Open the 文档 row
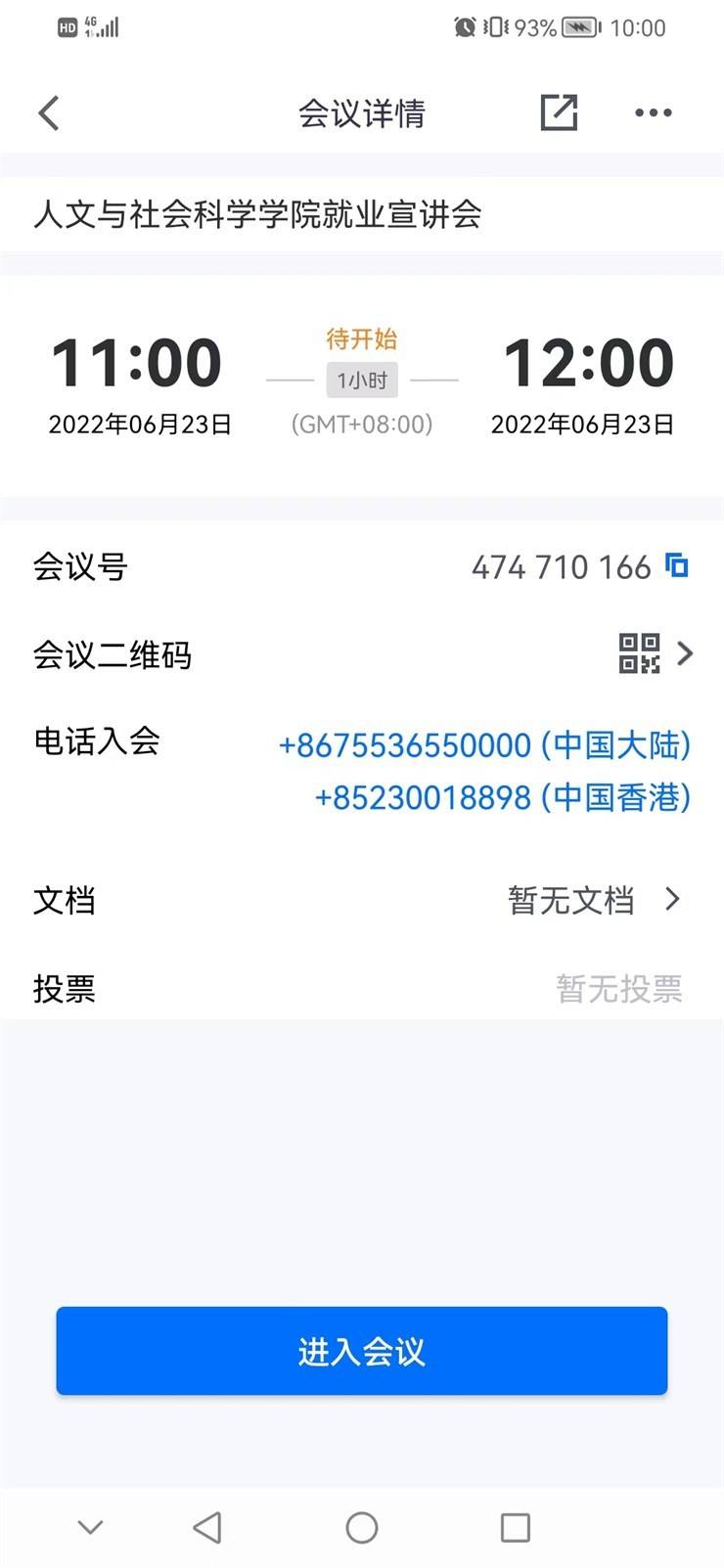 tap(362, 900)
